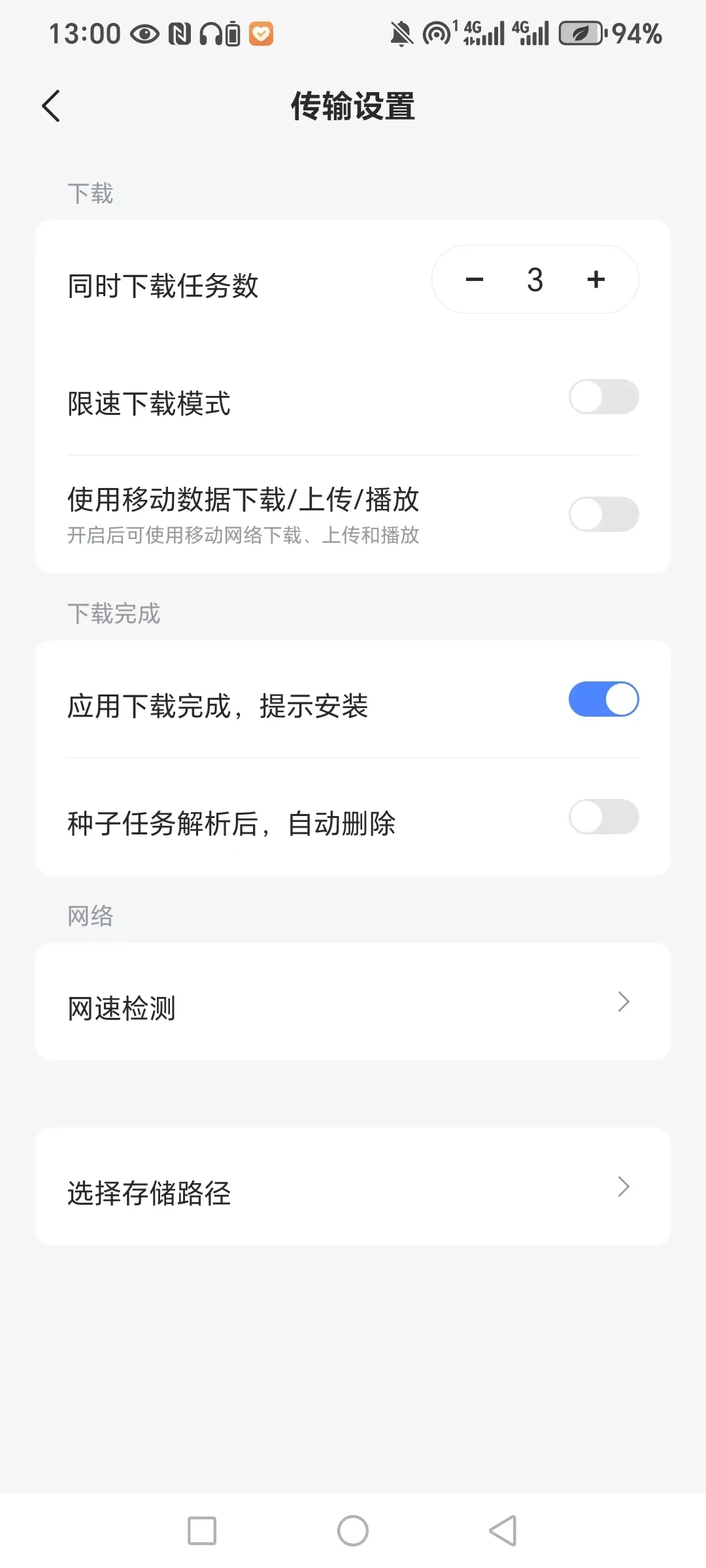Tap the battery saver icon
The height and width of the screenshot is (1568, 706).
(581, 32)
